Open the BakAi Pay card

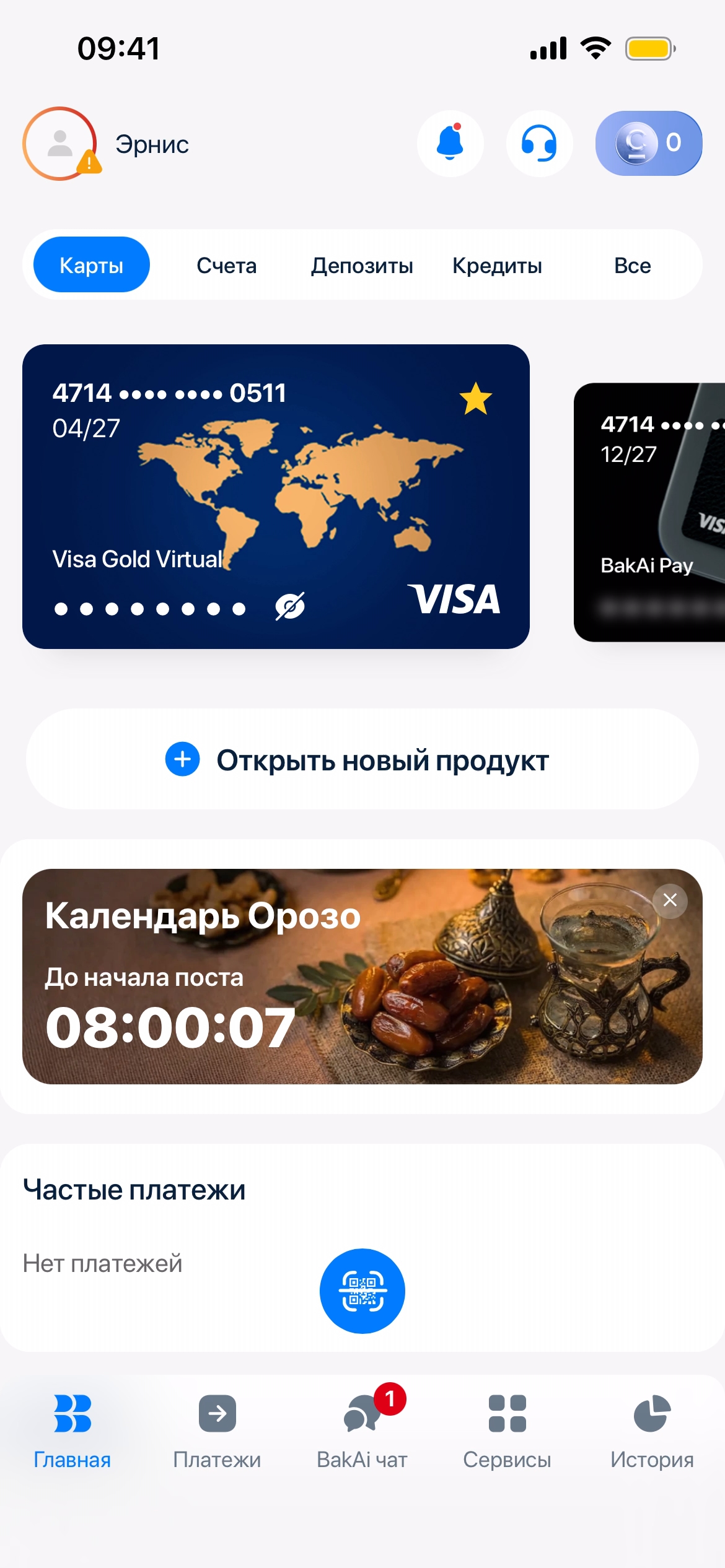tap(649, 513)
